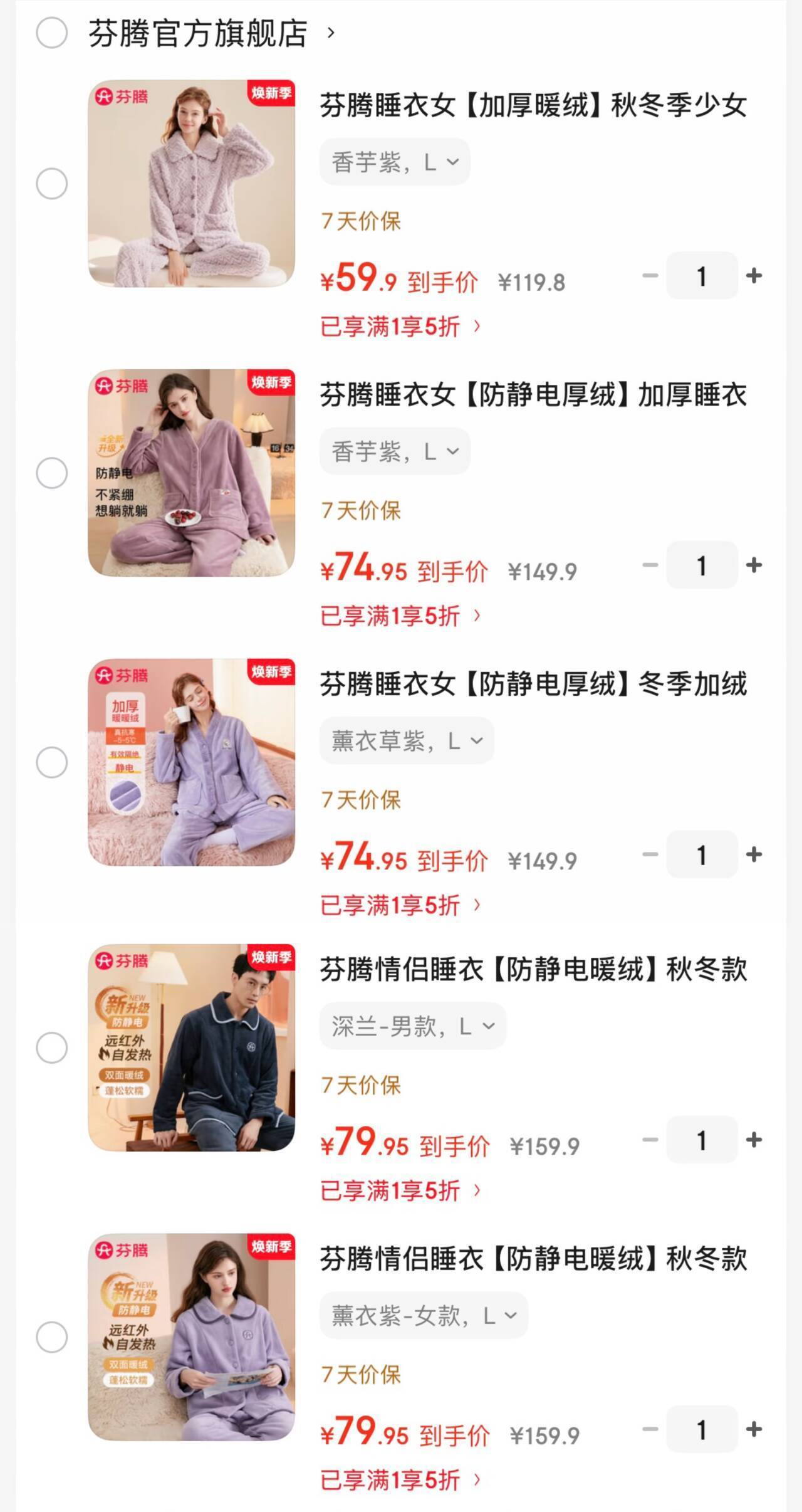The height and width of the screenshot is (1512, 802).
Task: Increase quantity of the ¥59.9 pajamas
Action: tap(754, 275)
